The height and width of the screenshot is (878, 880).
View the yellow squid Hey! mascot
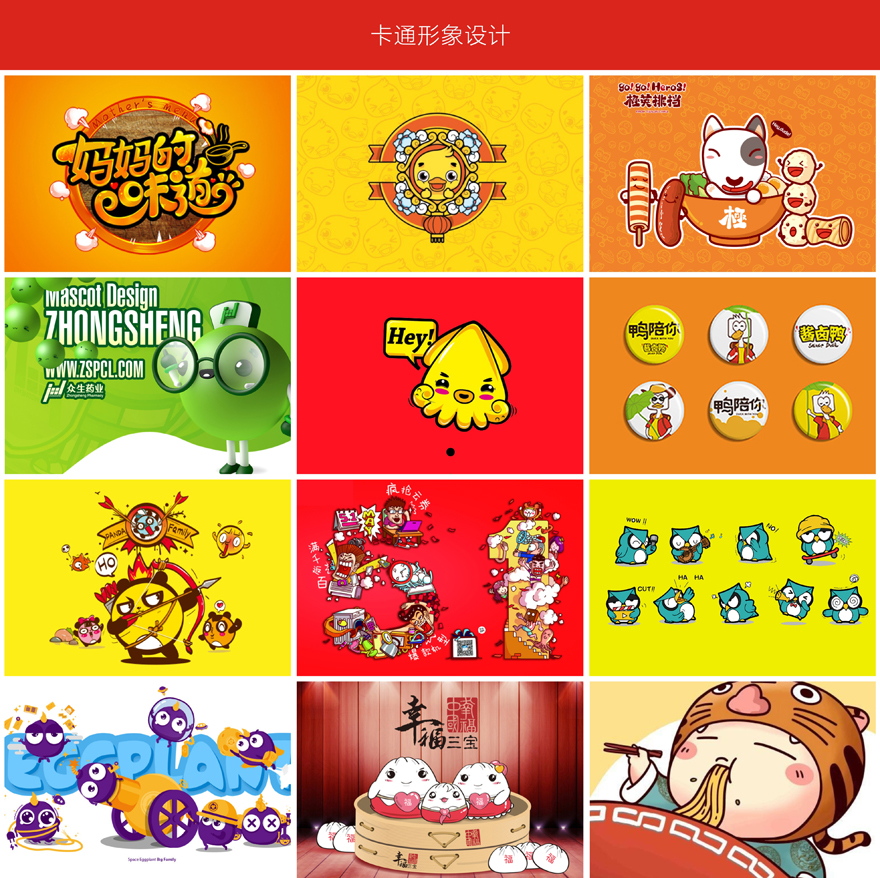[439, 375]
